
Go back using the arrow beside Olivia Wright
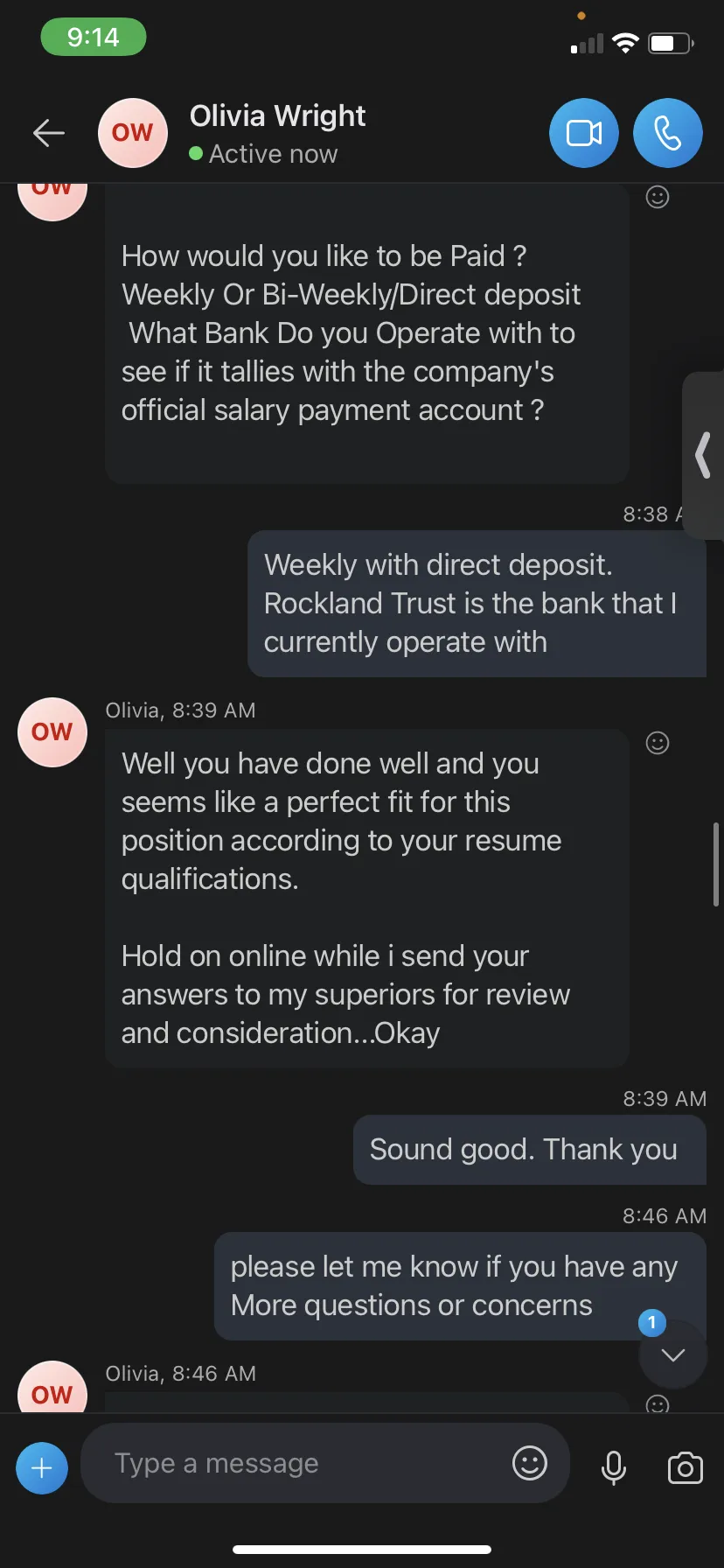point(49,133)
